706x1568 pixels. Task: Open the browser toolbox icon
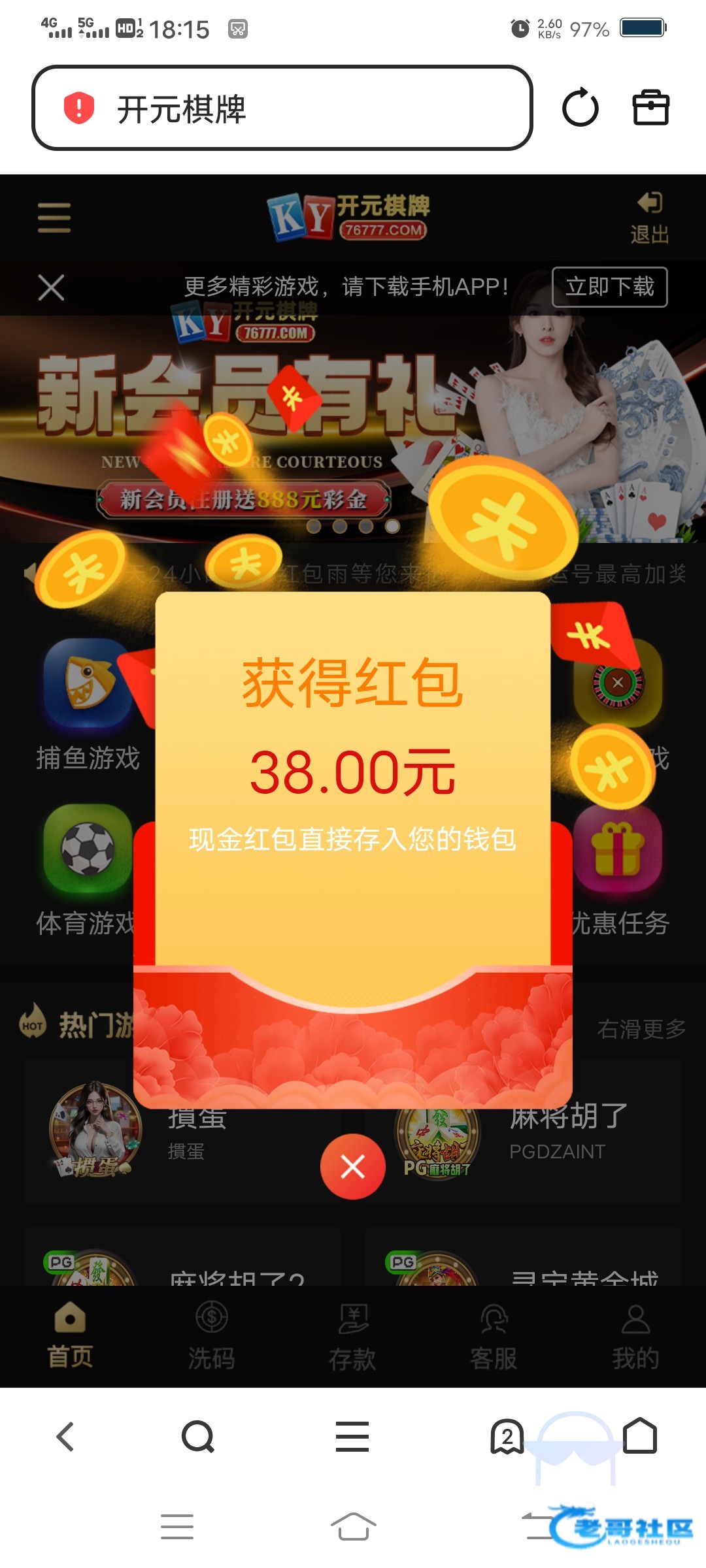click(x=650, y=108)
